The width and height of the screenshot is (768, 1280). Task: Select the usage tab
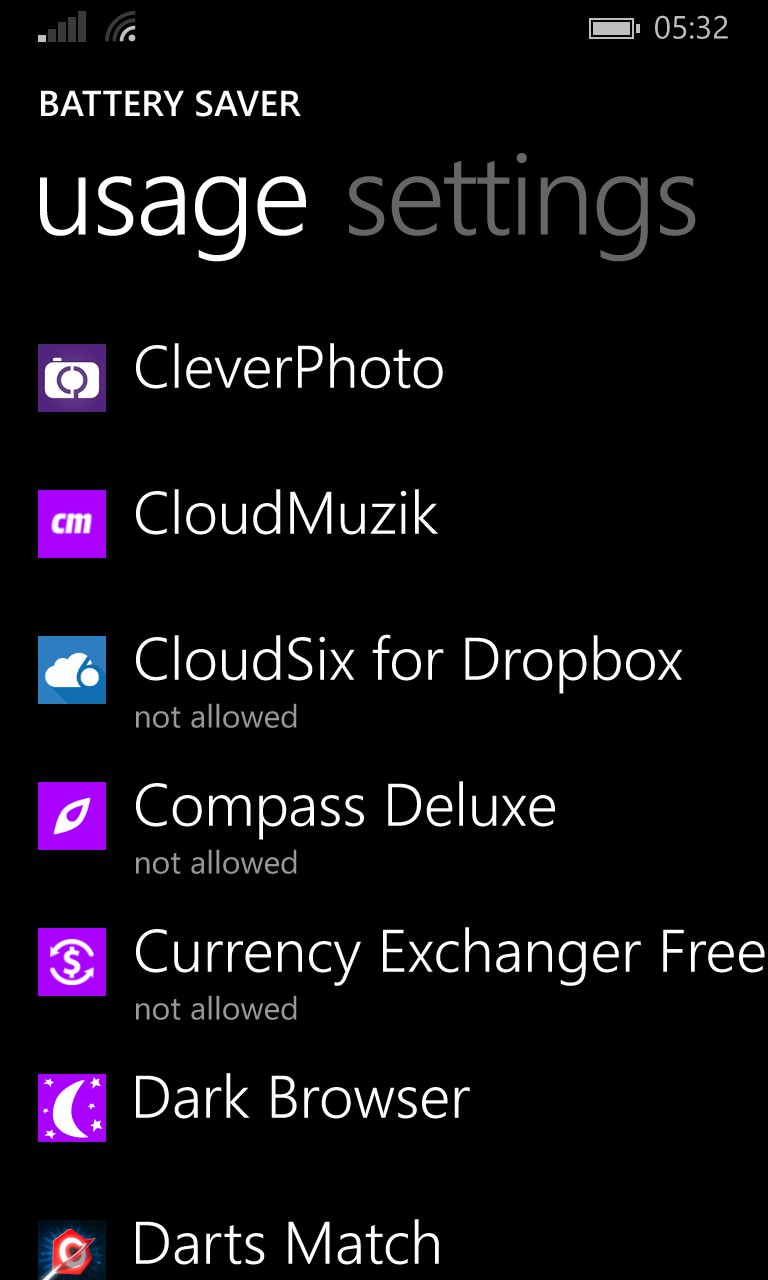click(171, 205)
